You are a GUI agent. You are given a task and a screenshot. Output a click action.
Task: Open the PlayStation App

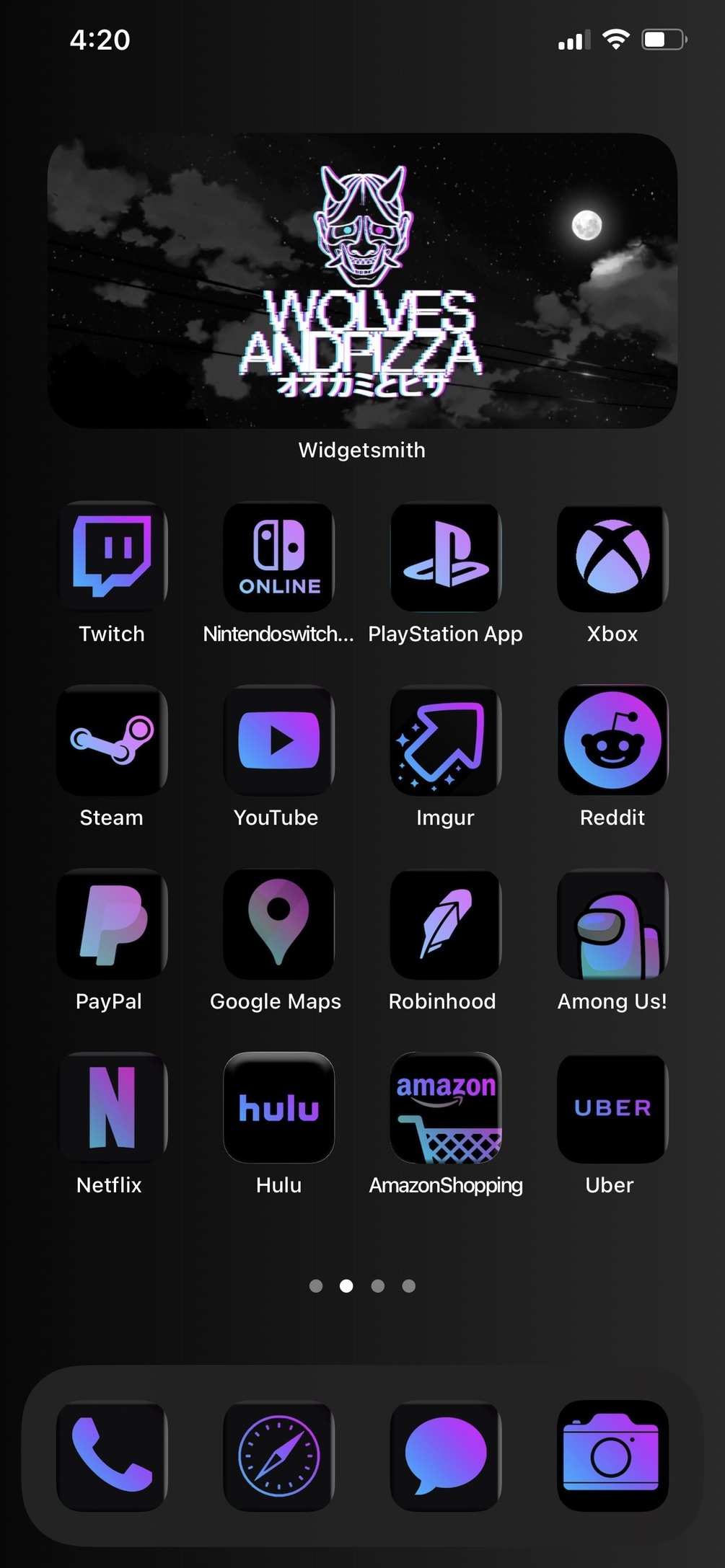(446, 557)
